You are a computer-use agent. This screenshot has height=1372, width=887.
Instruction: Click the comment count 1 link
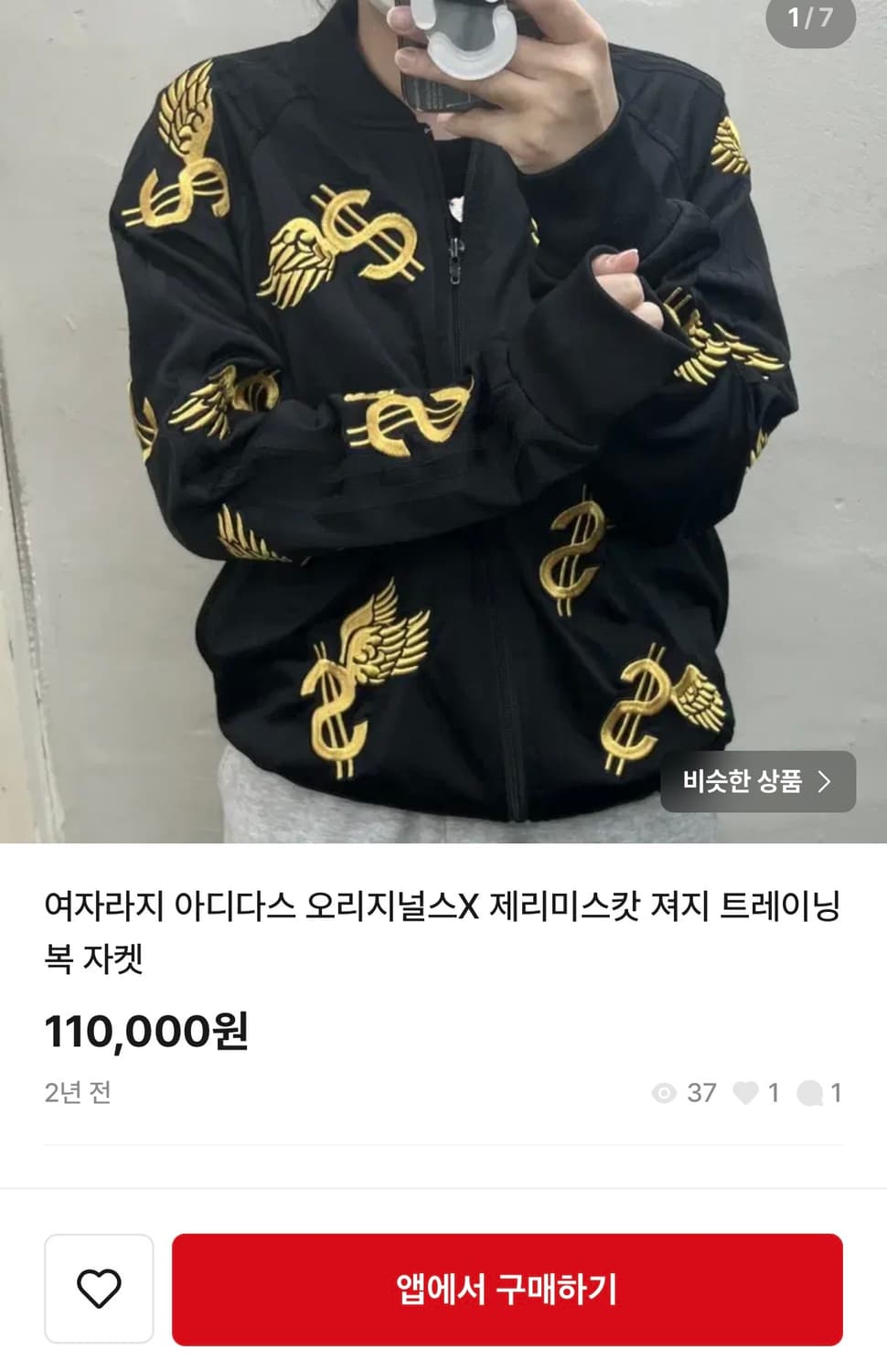coord(835,1092)
